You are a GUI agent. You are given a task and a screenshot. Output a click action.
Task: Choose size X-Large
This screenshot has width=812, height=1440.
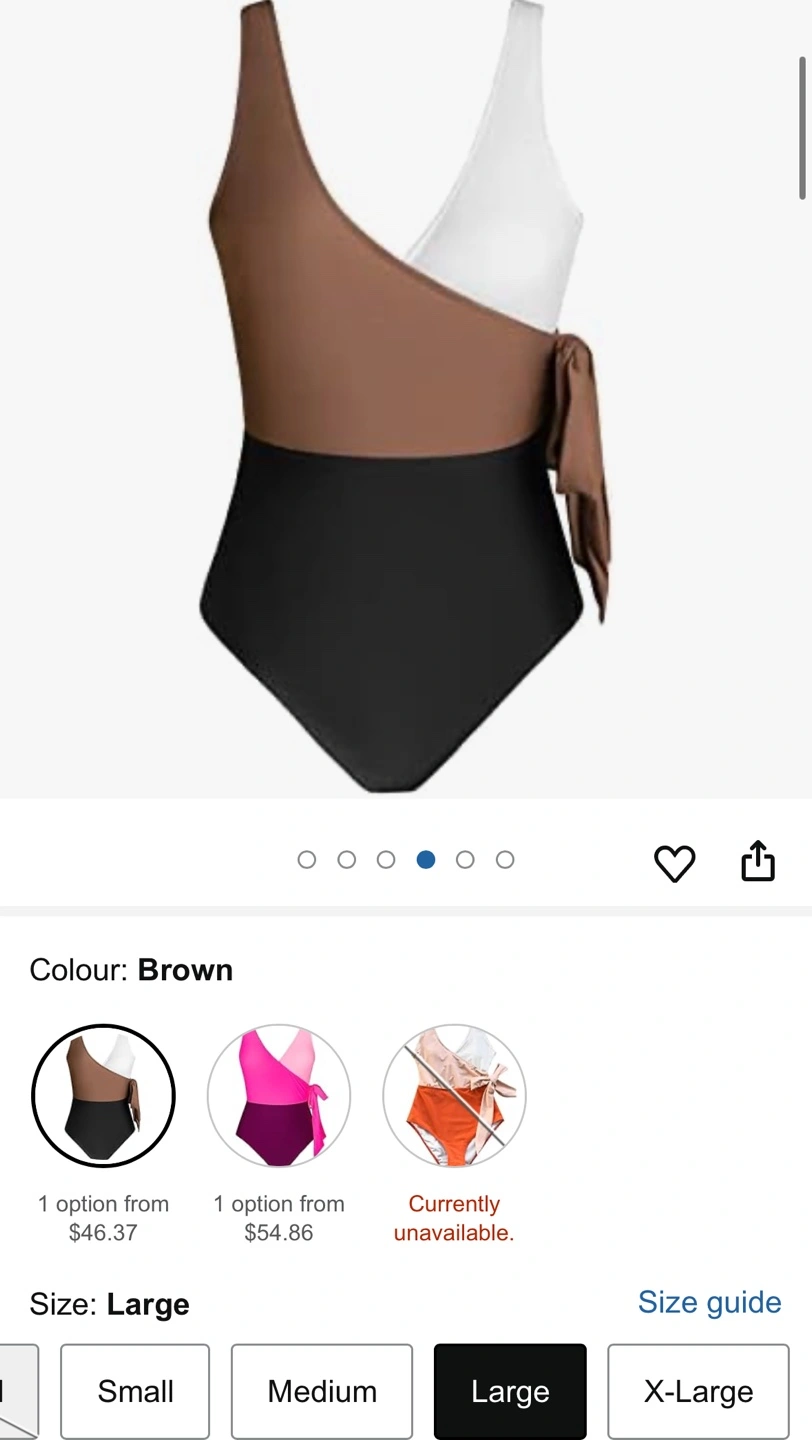[698, 1391]
